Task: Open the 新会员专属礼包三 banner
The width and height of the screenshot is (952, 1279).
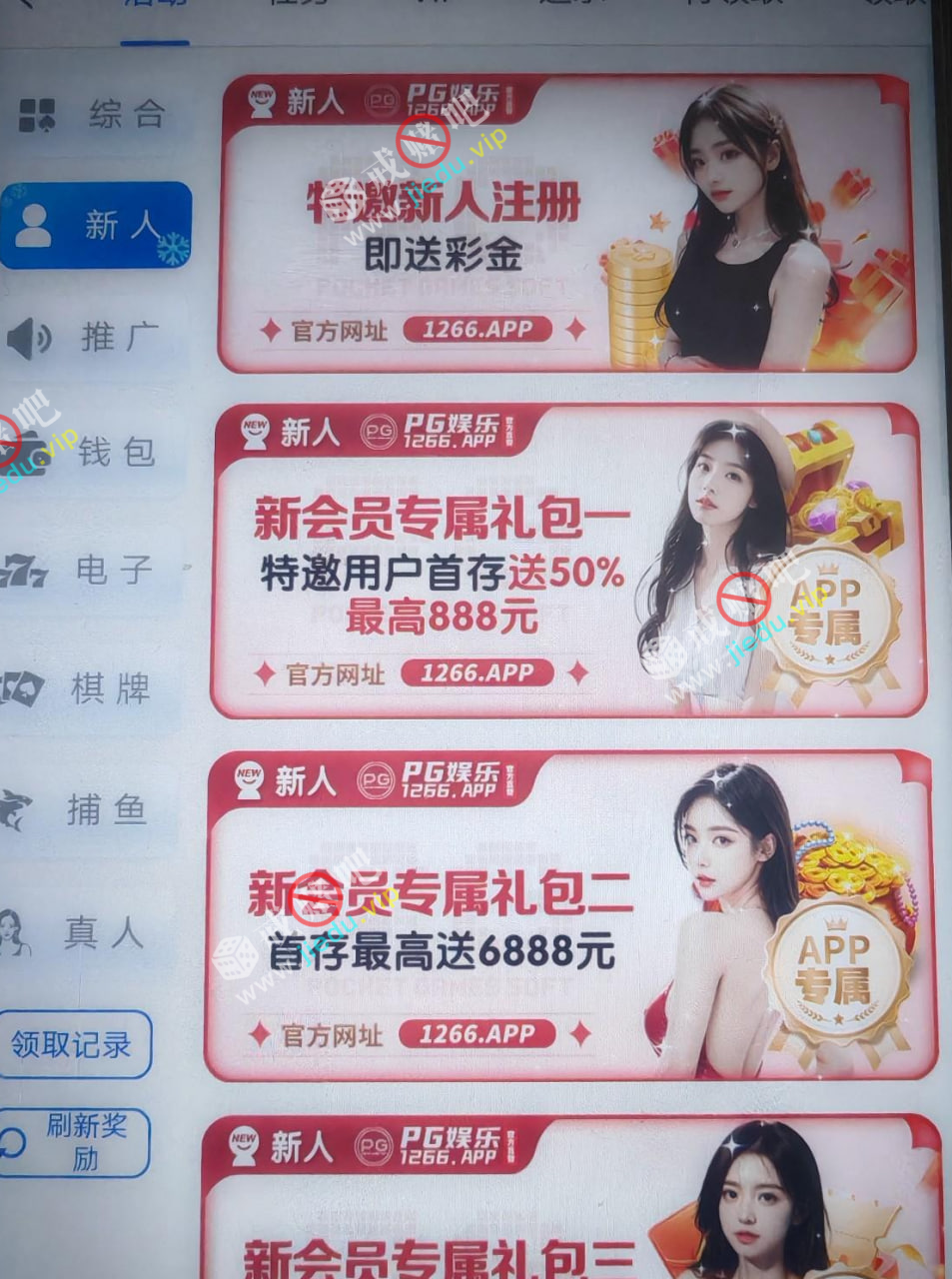Action: tap(571, 1199)
